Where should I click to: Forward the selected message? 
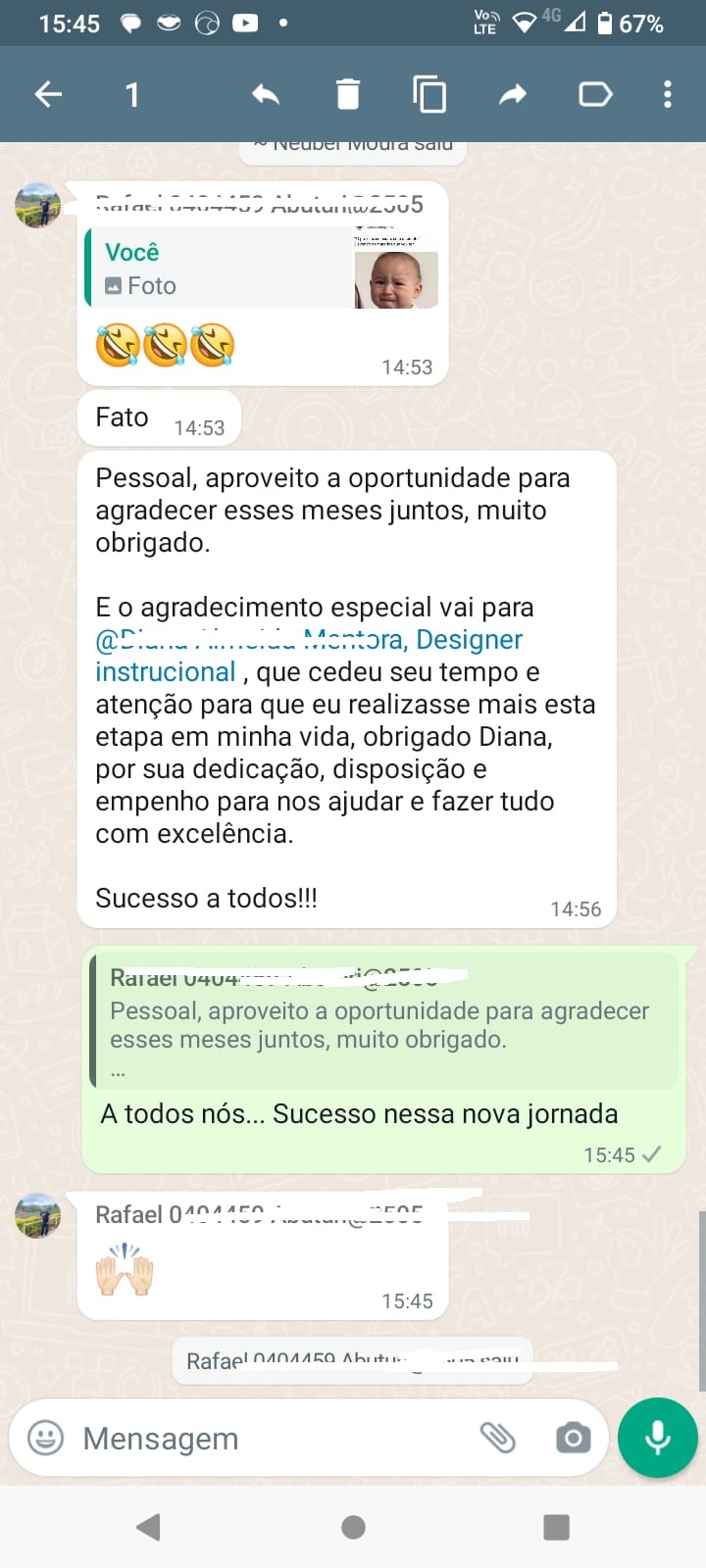[513, 94]
